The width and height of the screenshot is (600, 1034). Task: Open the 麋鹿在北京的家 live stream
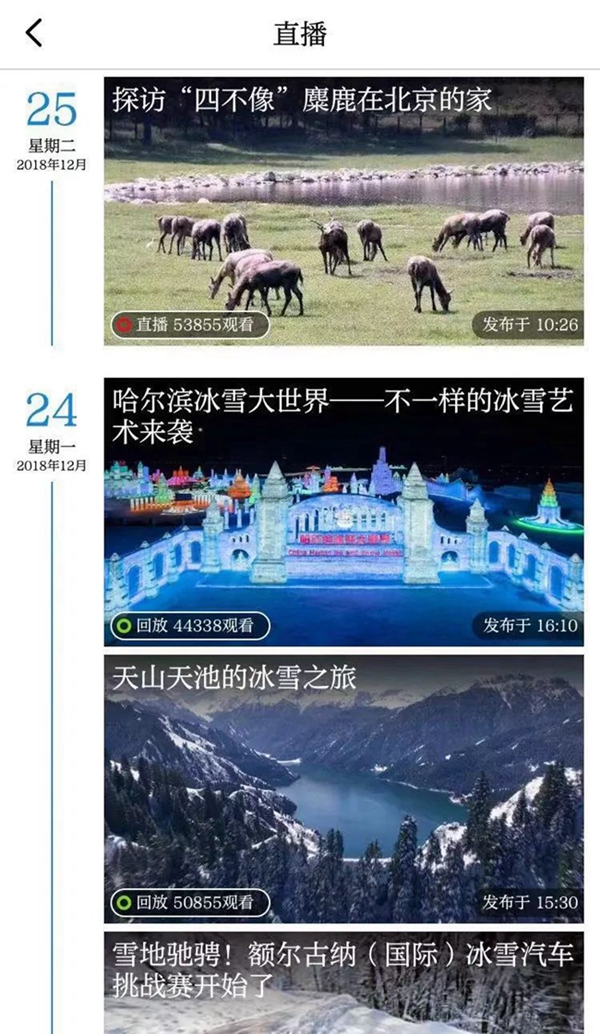[x=343, y=212]
